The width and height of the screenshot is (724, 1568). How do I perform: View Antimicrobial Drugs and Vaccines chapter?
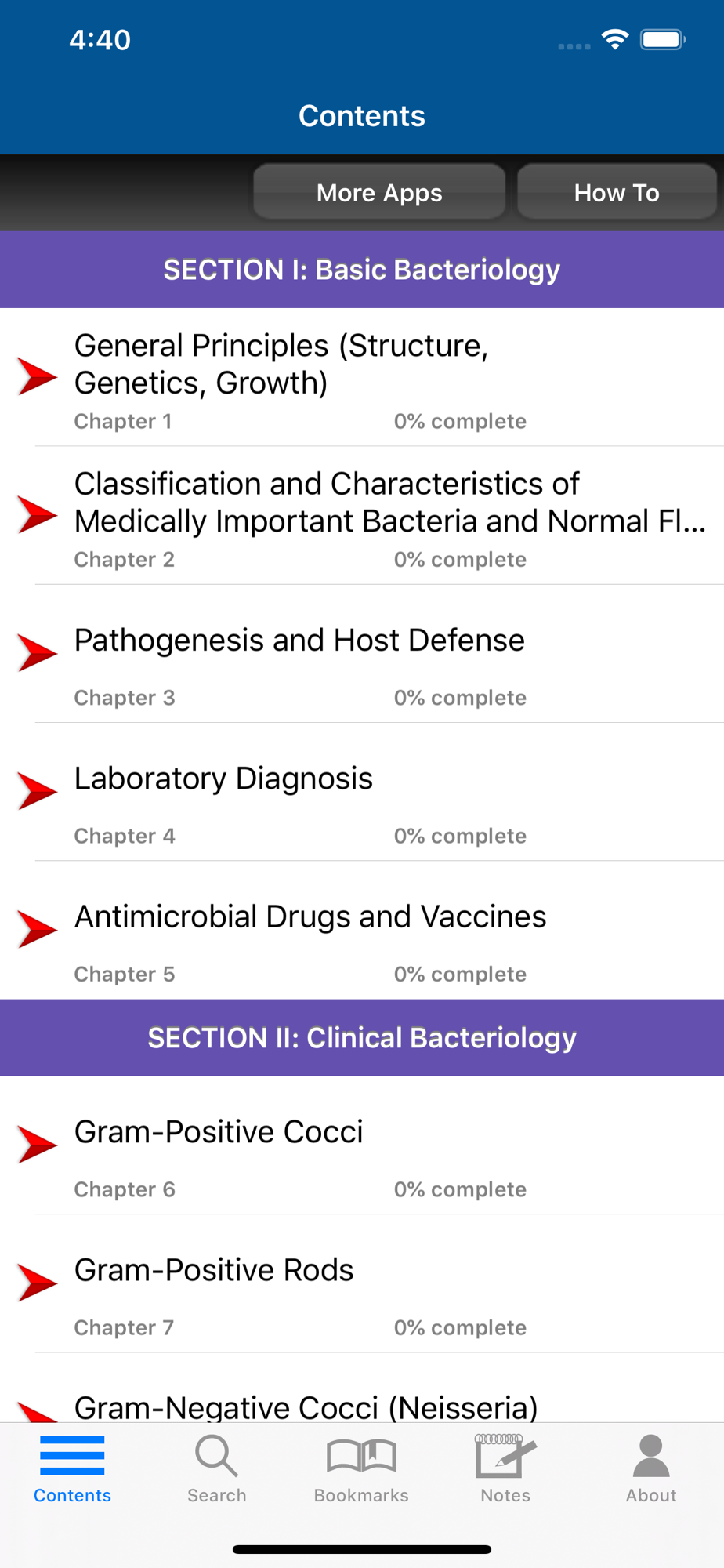[x=362, y=930]
